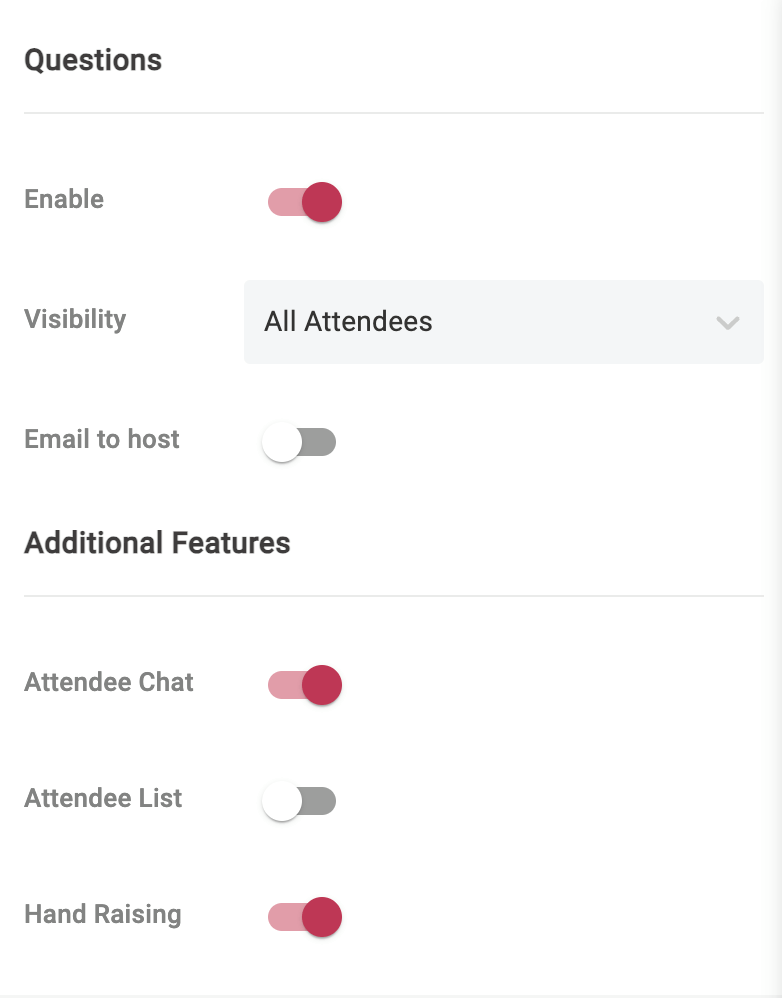Click the Email to host label
The height and width of the screenshot is (998, 782).
tap(101, 439)
